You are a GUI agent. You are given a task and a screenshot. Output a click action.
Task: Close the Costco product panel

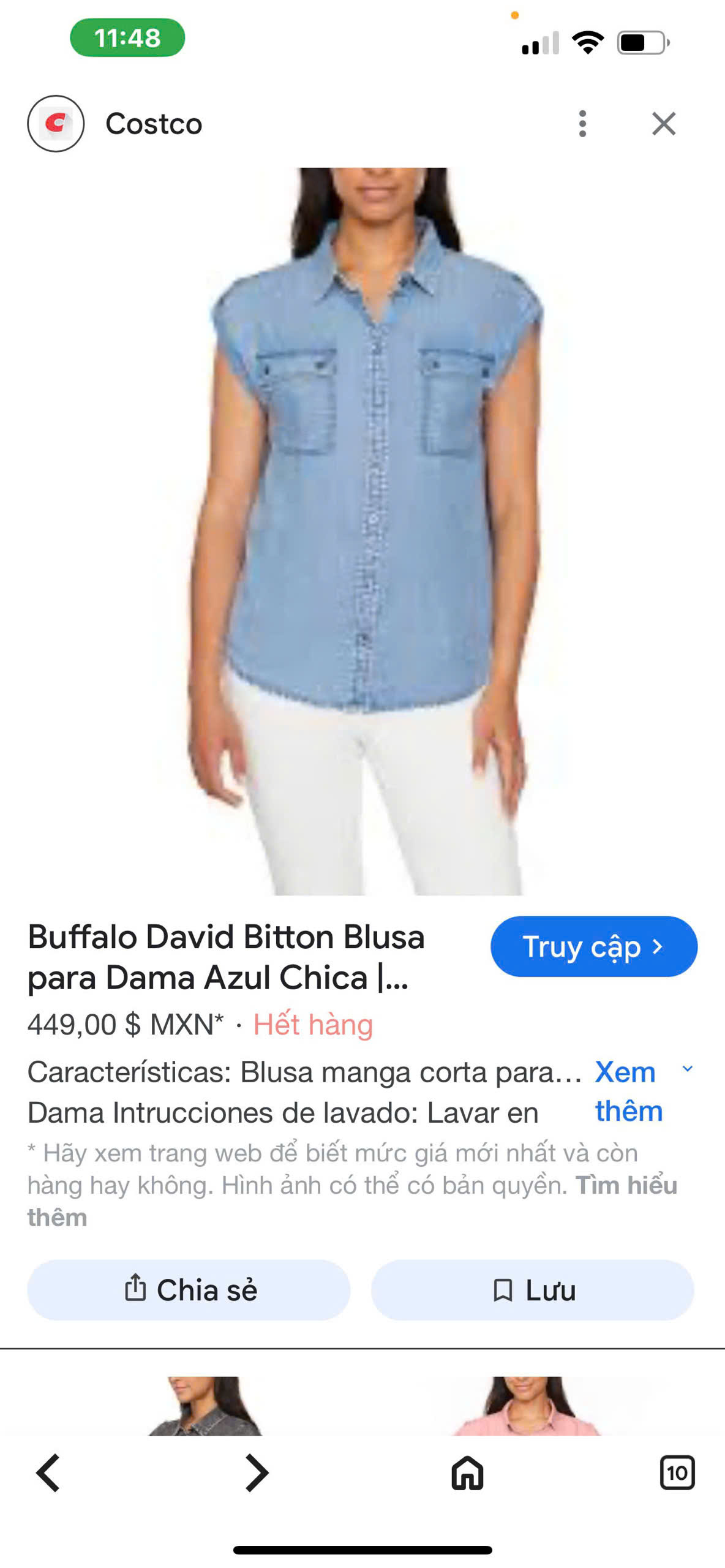tap(664, 124)
